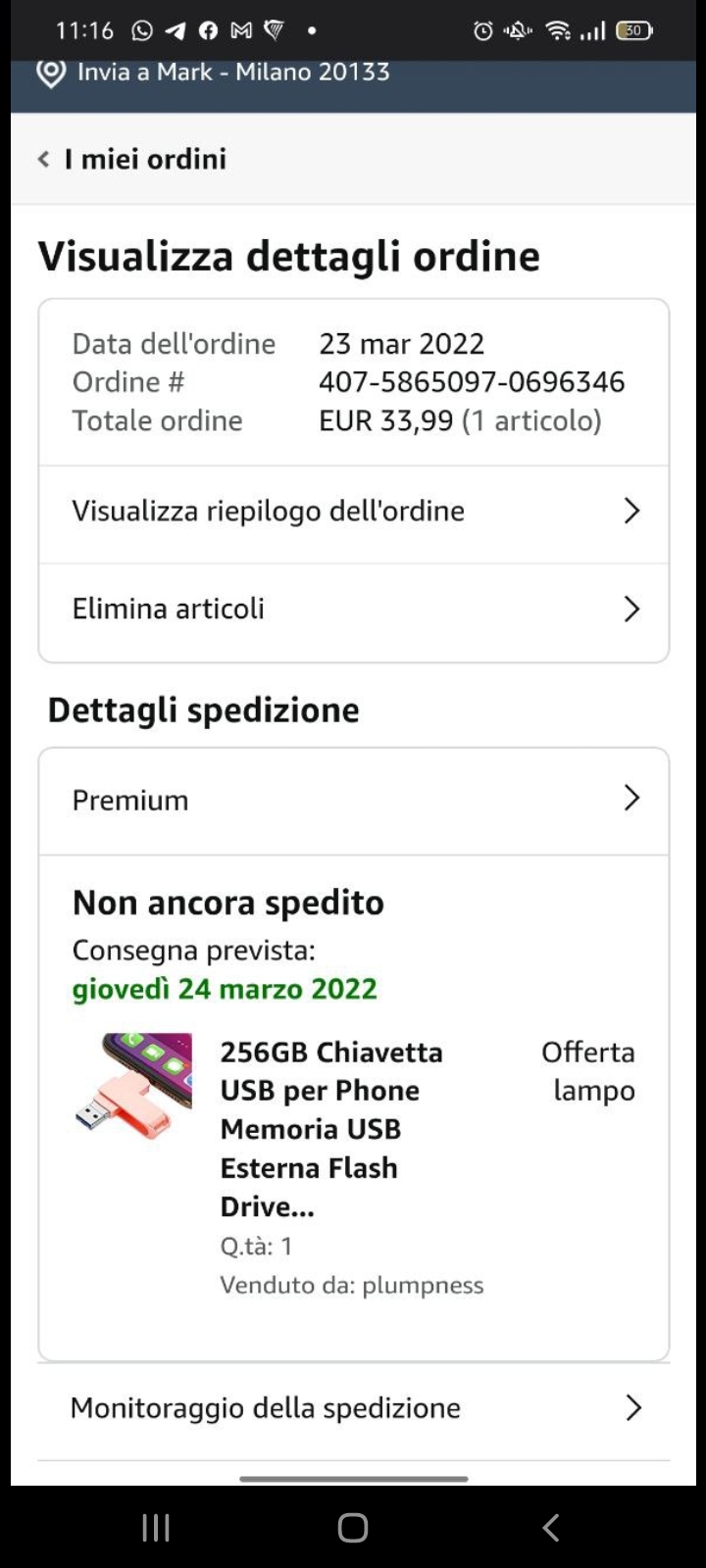Change delivery address Invia a Mark

pyautogui.click(x=214, y=73)
